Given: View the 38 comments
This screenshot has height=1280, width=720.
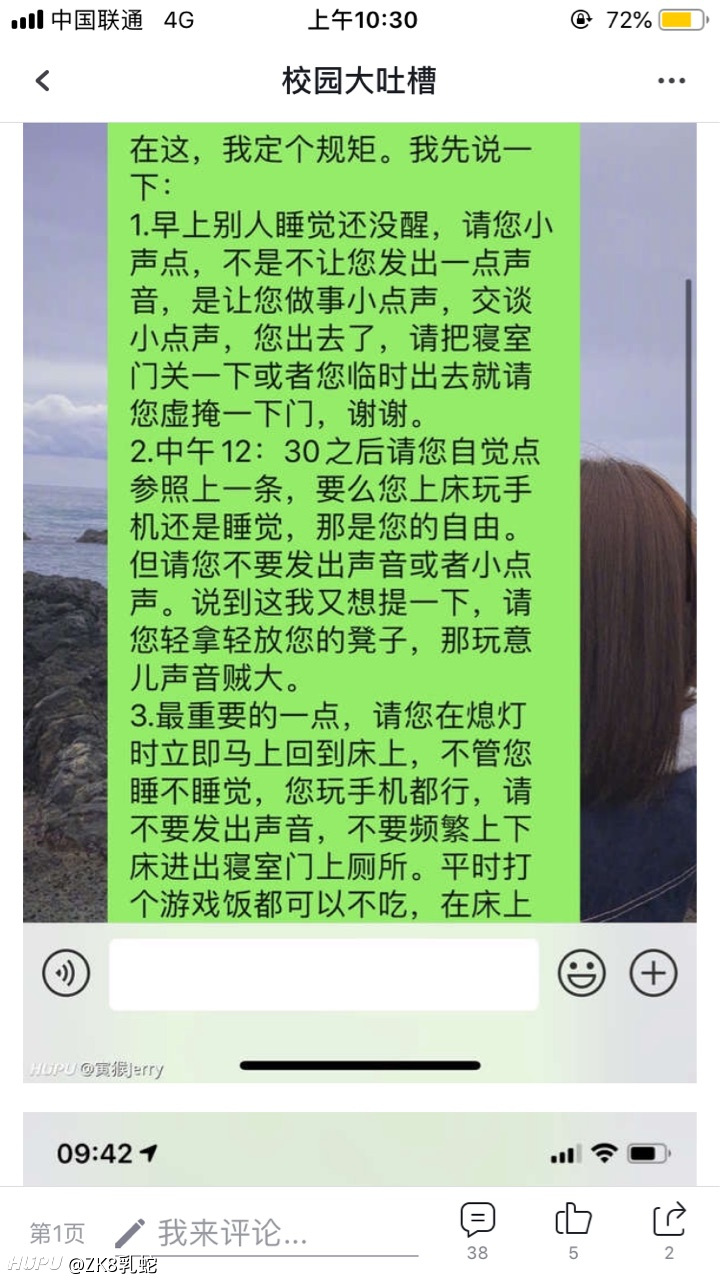Looking at the screenshot, I should [477, 1230].
